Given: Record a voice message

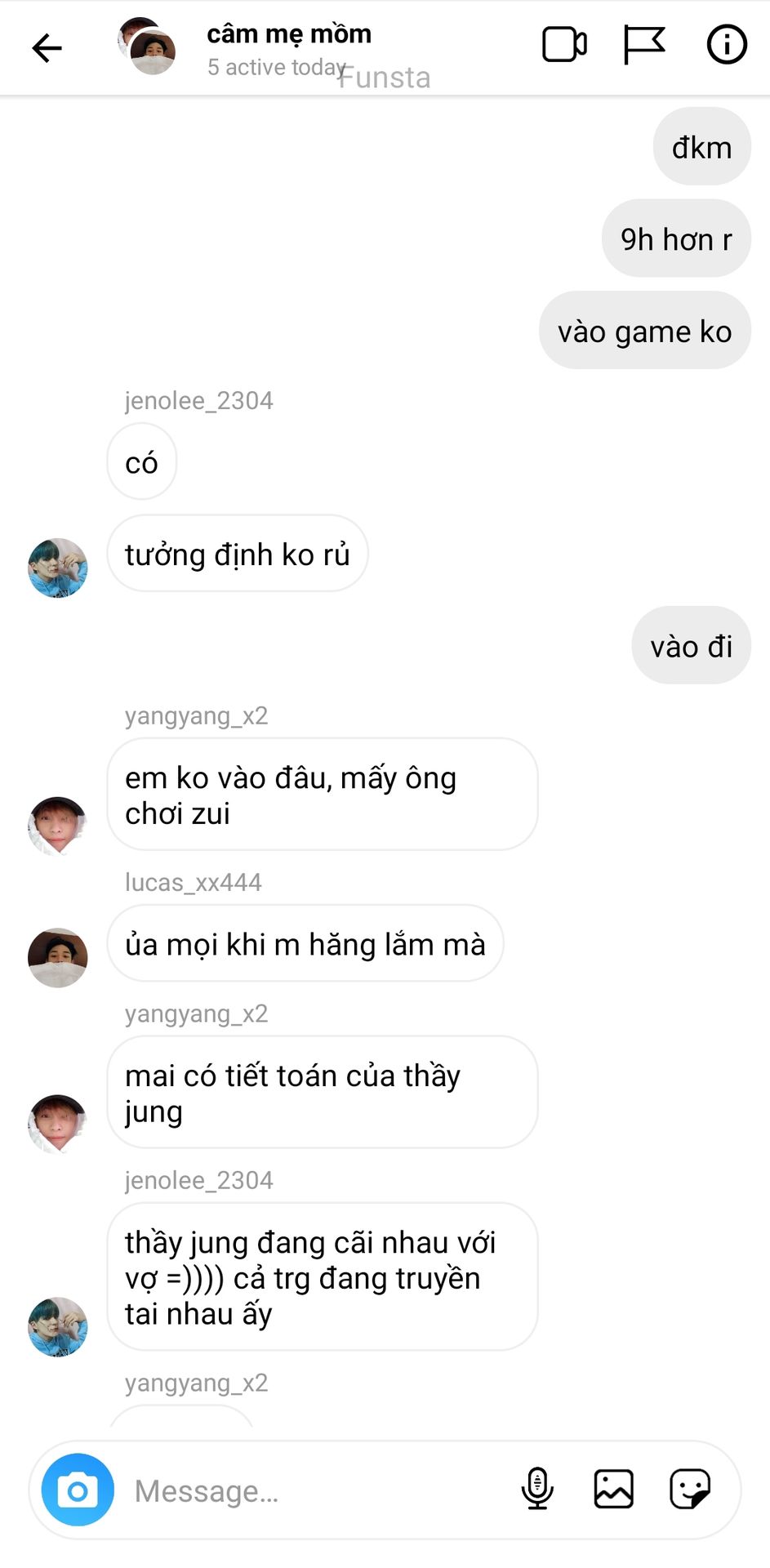Looking at the screenshot, I should 536,1488.
